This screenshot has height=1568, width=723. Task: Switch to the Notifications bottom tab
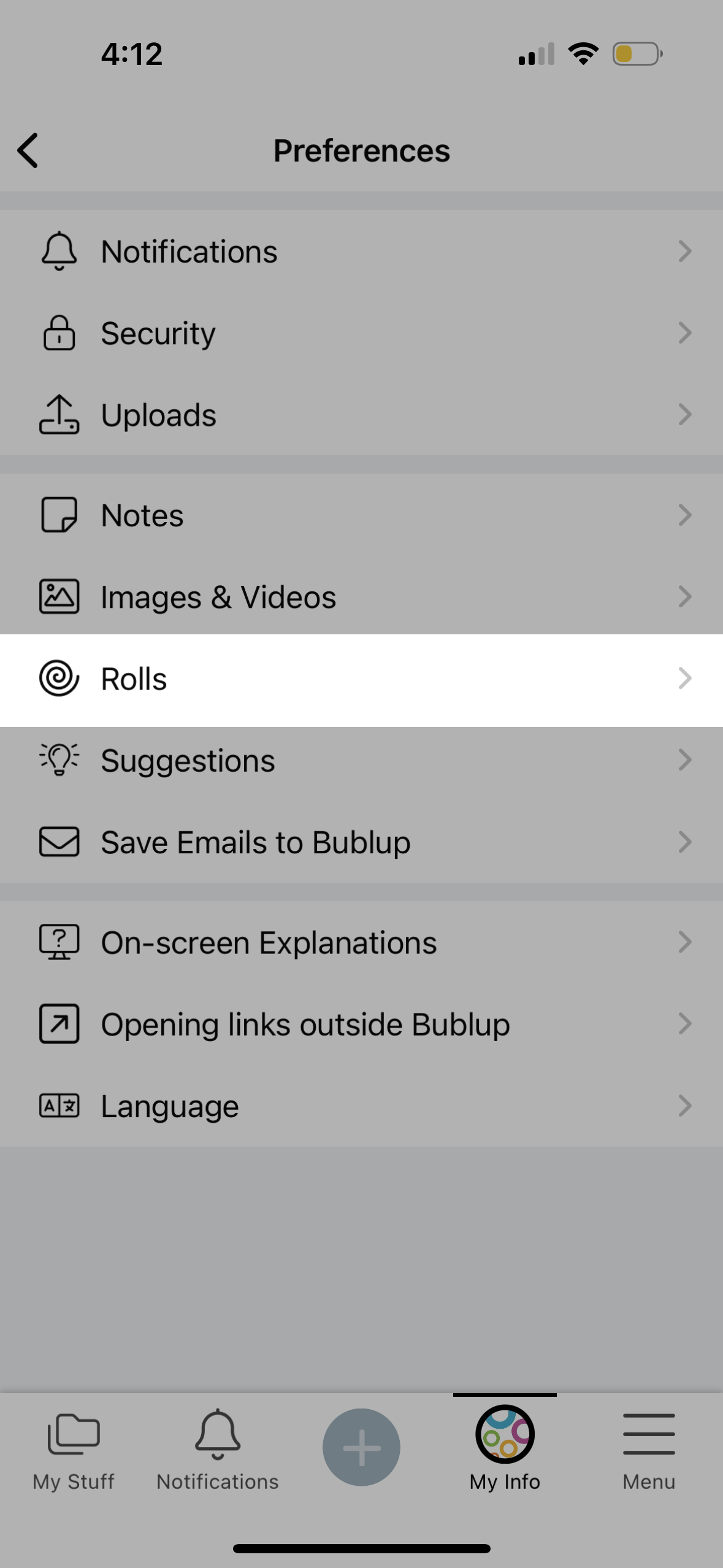(x=218, y=1451)
